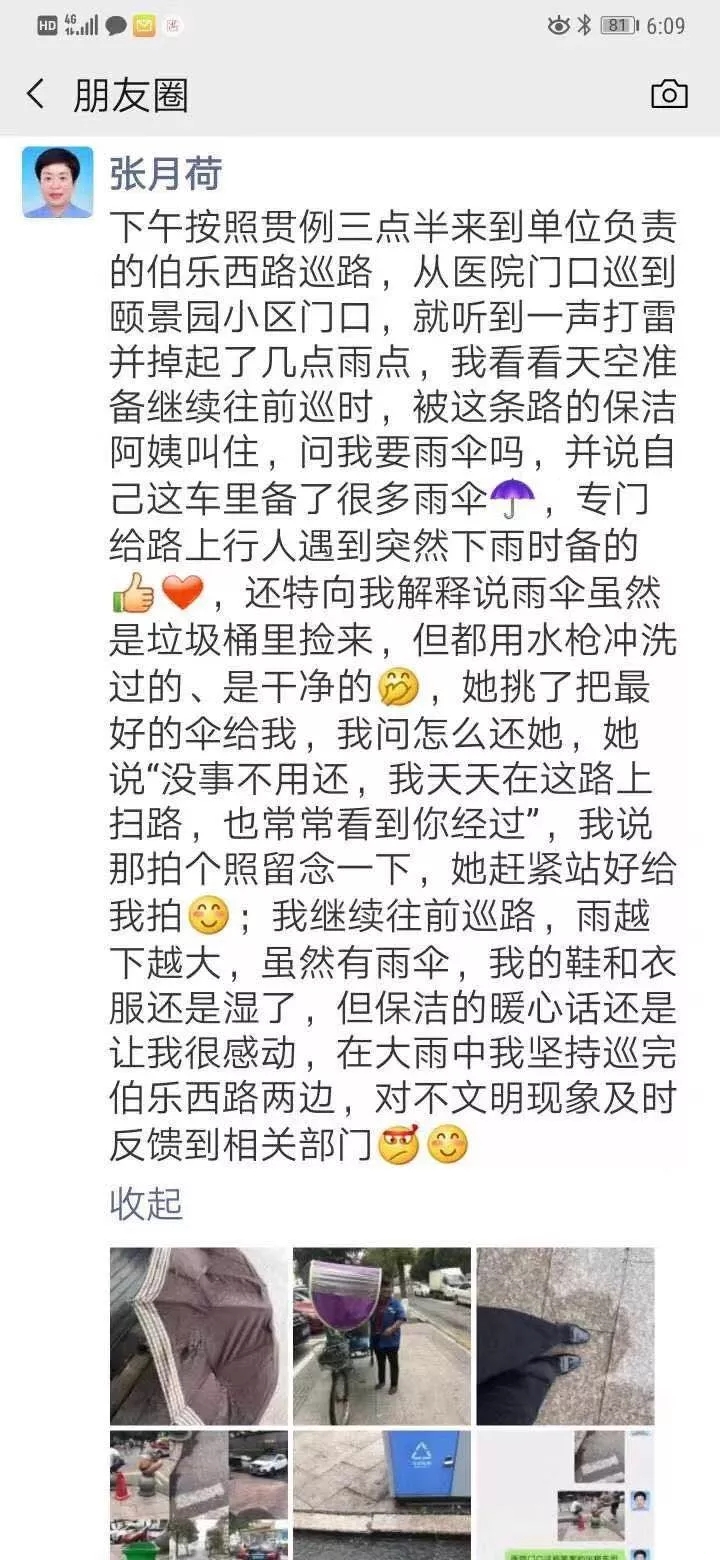View the photo of cleaner with purple umbrella

pyautogui.click(x=382, y=1336)
